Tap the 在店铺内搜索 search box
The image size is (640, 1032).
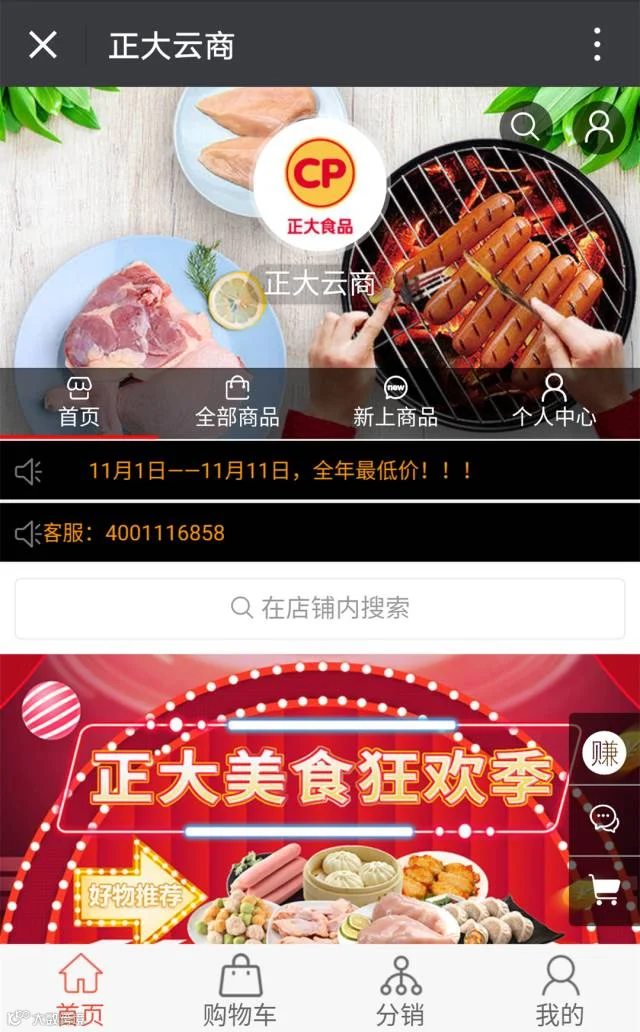coord(320,608)
